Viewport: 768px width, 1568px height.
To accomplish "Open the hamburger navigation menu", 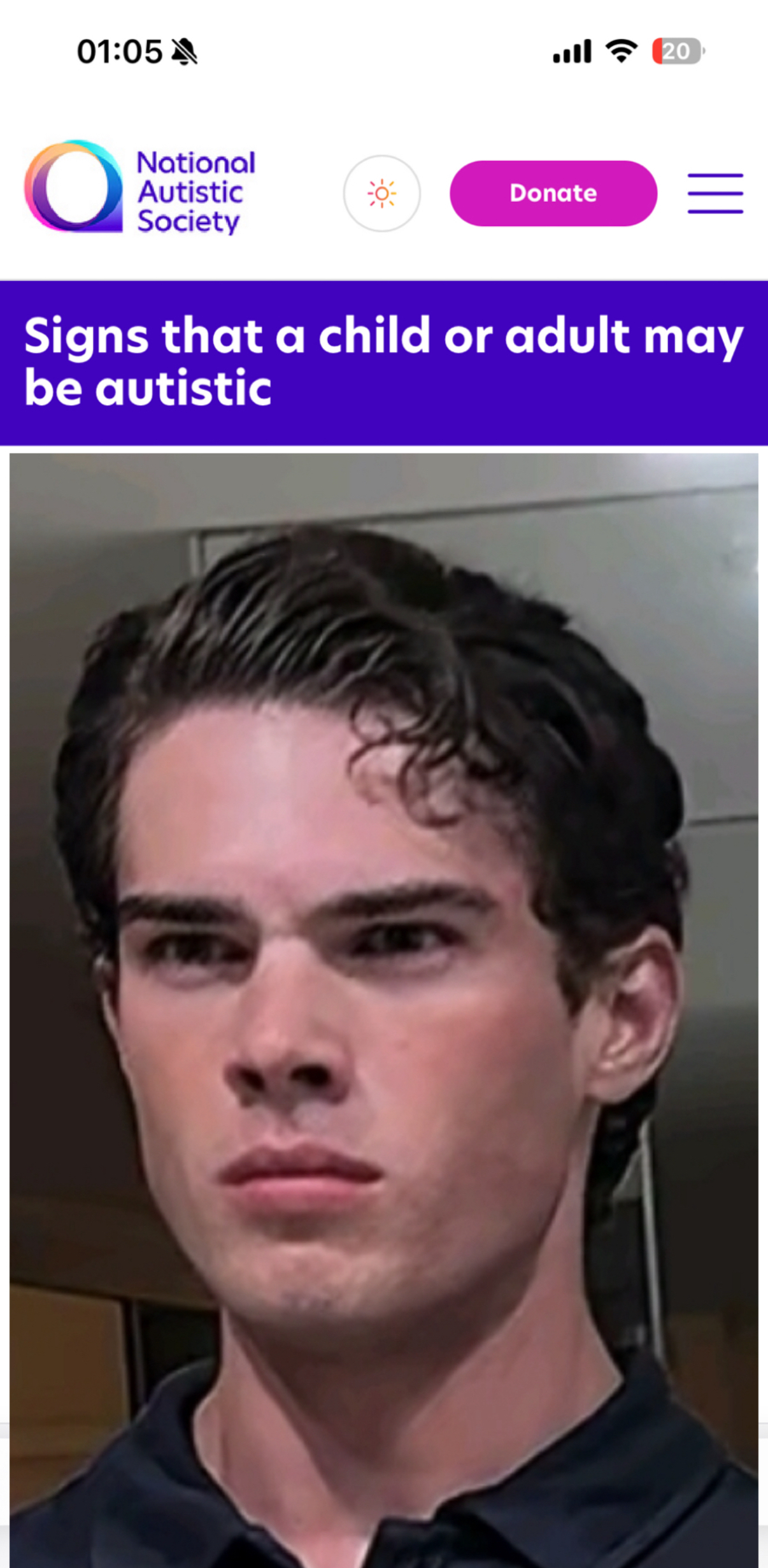I will pyautogui.click(x=715, y=193).
